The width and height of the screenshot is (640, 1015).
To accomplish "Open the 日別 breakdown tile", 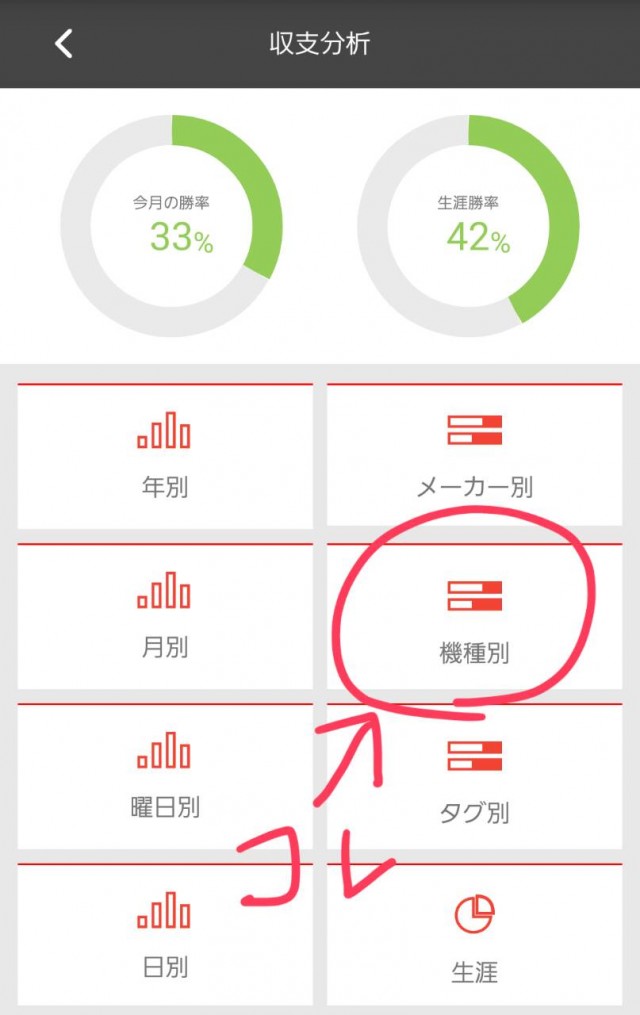I will coord(165,936).
